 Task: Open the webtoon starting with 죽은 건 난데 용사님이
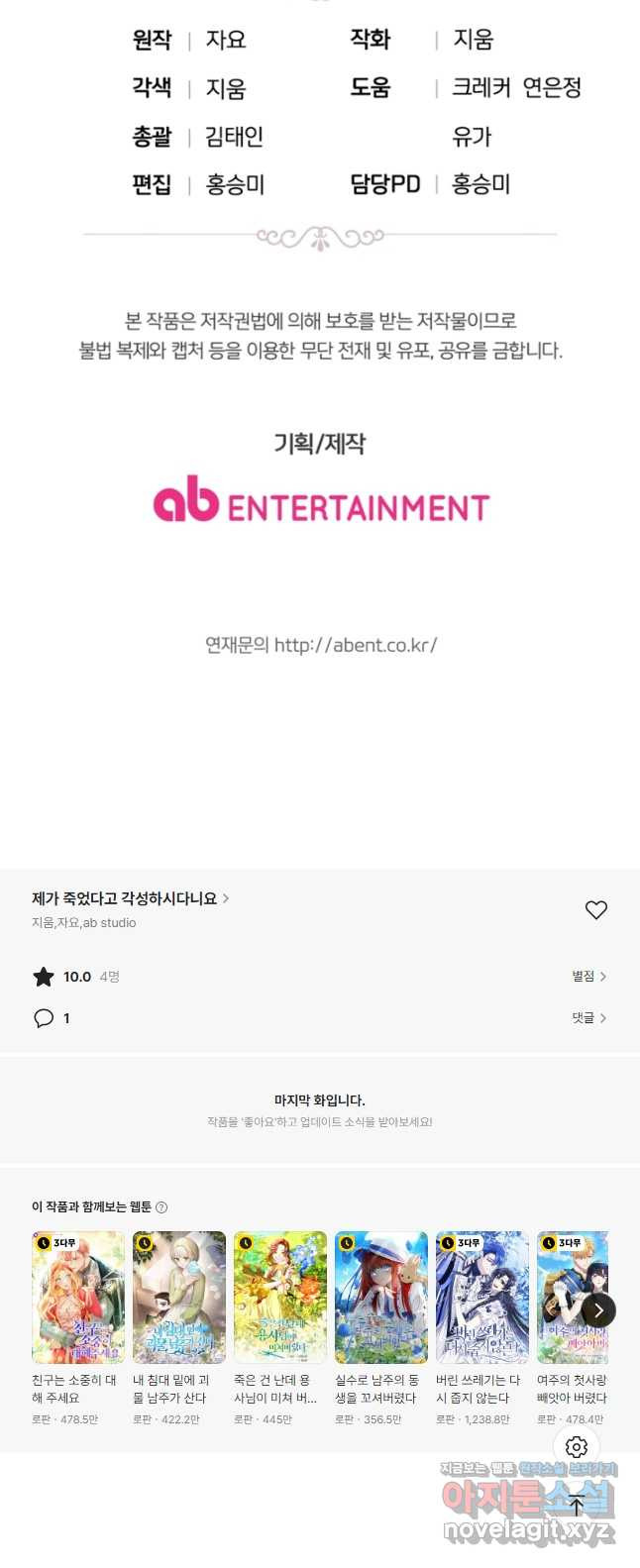click(280, 1298)
